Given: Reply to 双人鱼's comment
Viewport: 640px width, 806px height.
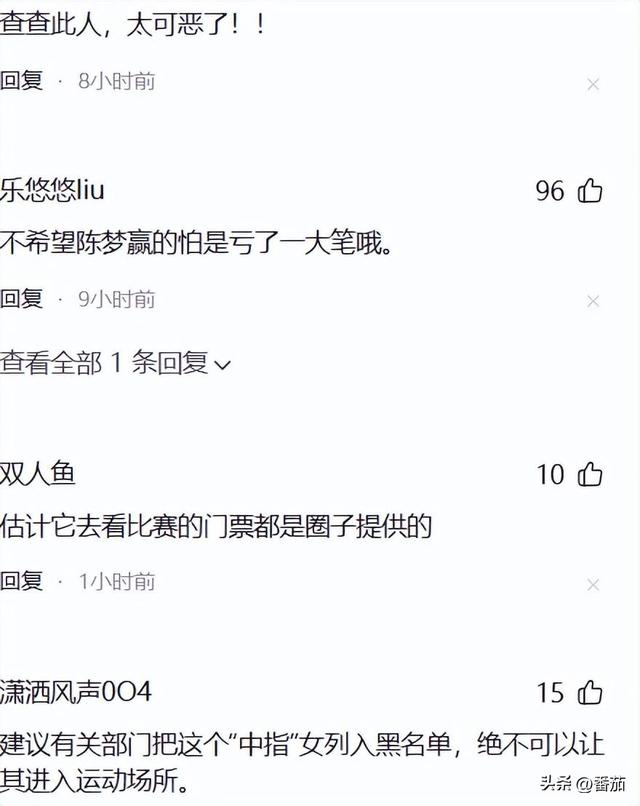Looking at the screenshot, I should point(22,580).
